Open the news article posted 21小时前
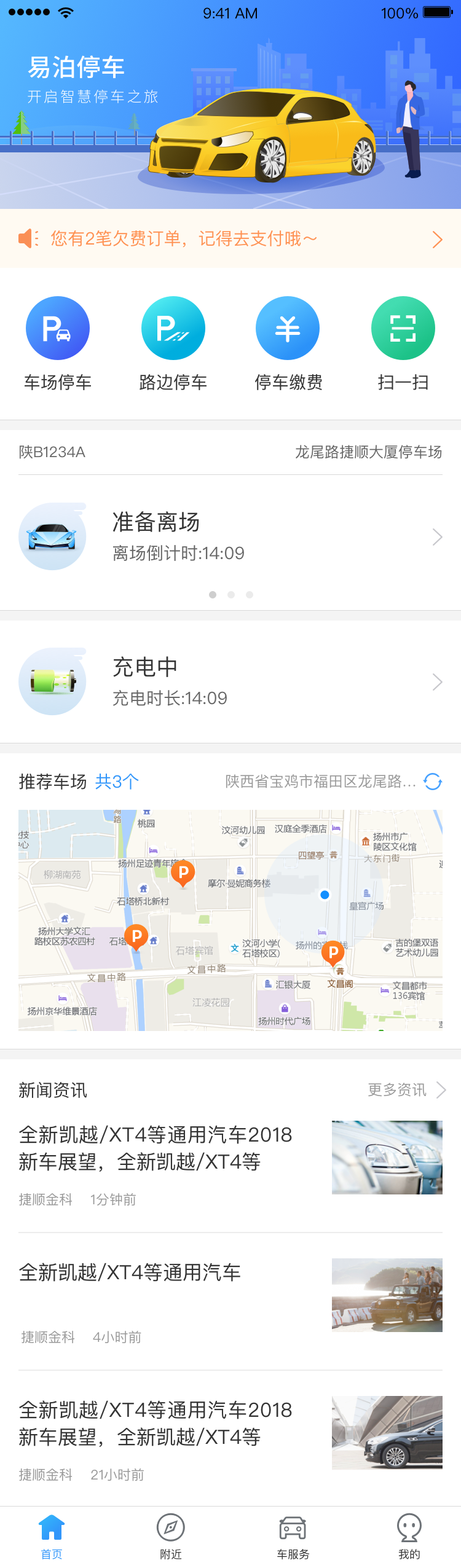461x1568 pixels. coord(230,1437)
